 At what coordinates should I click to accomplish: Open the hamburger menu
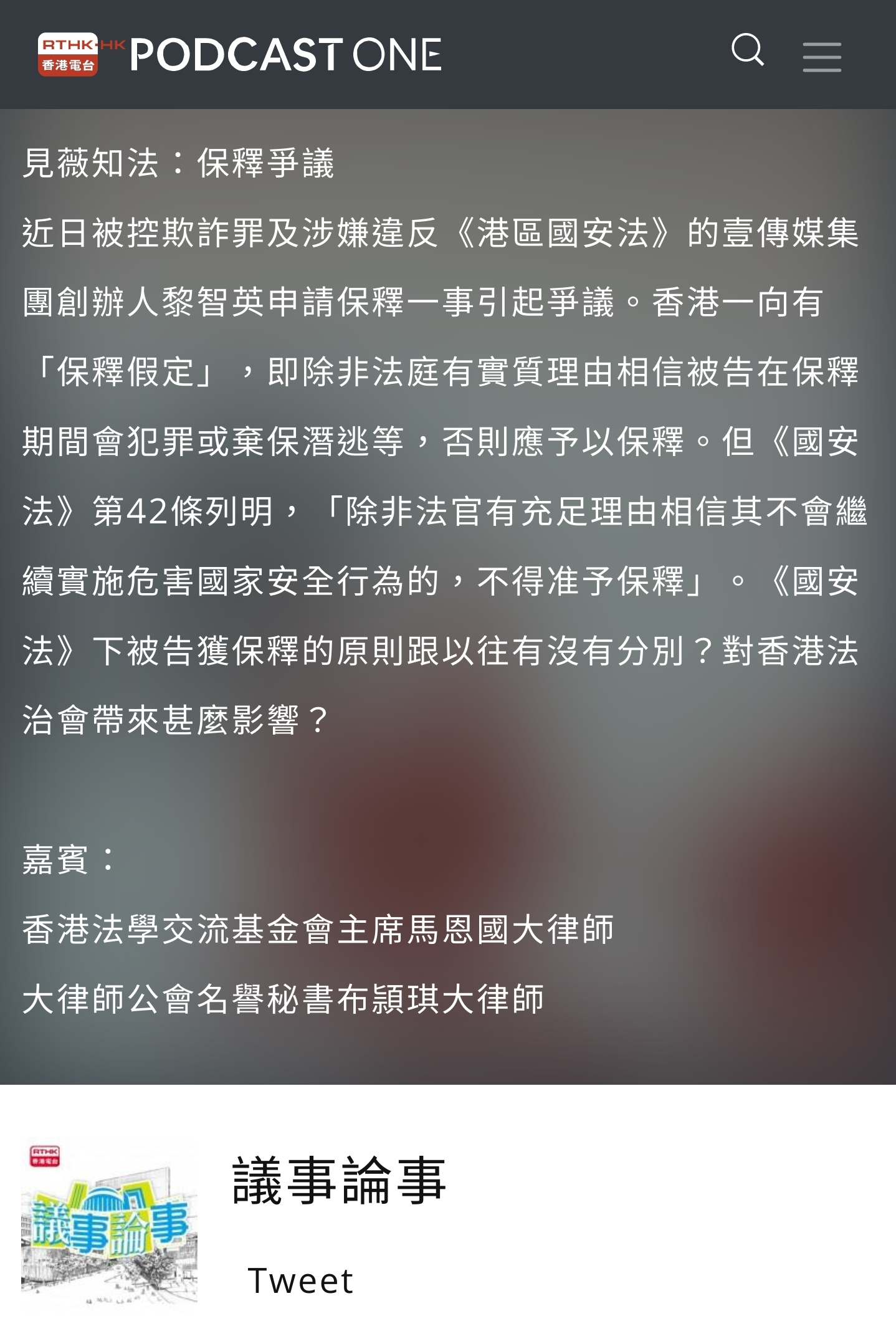coord(821,57)
